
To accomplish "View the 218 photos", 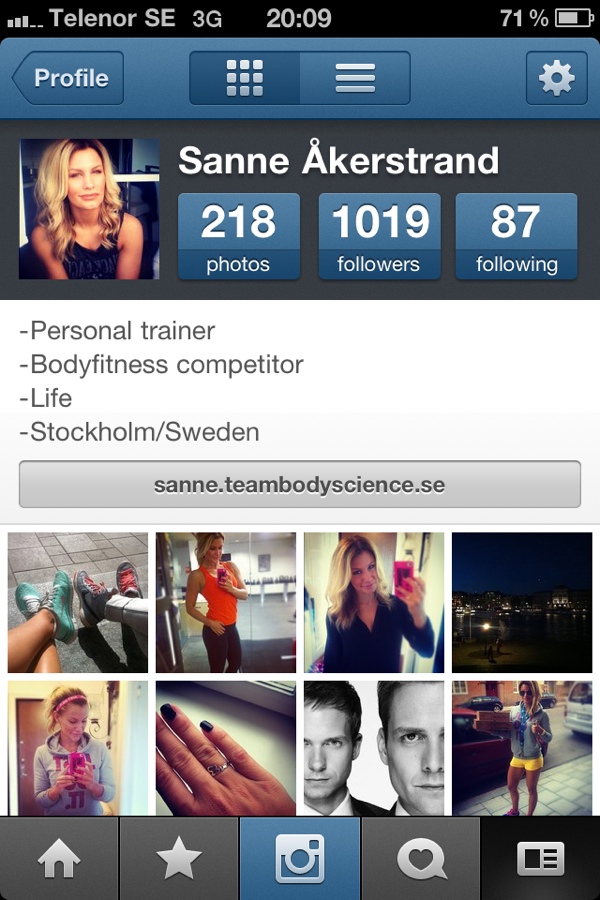I will tap(238, 236).
